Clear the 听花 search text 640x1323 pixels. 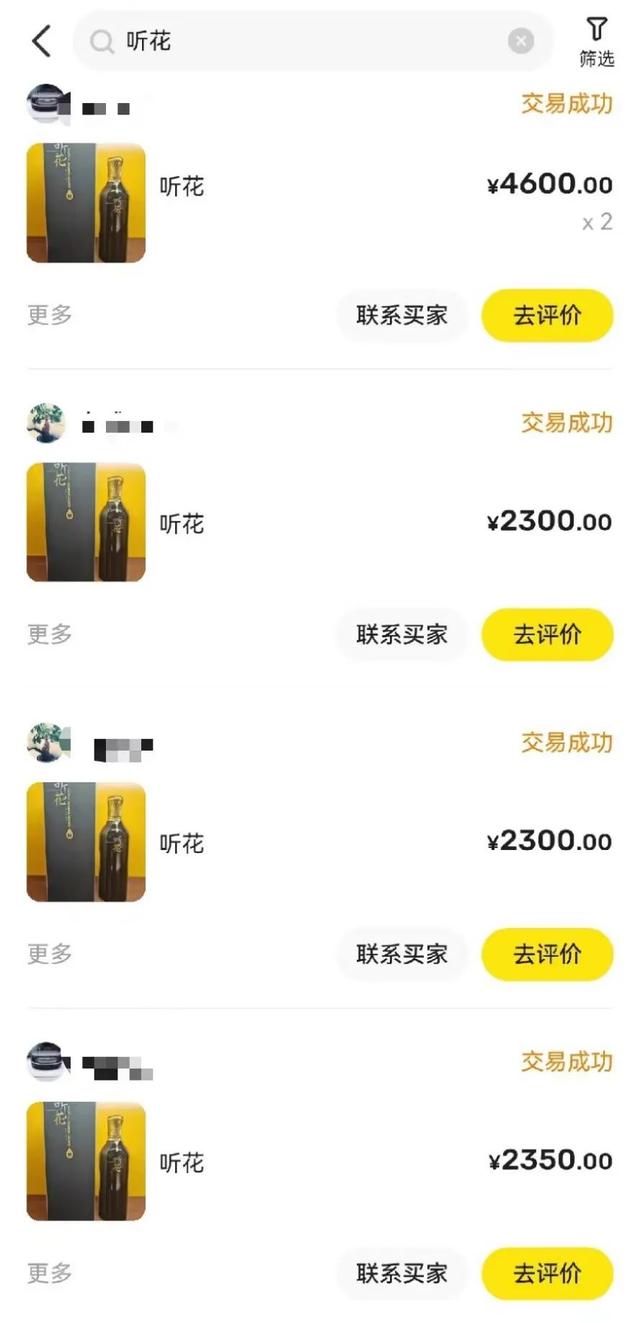coord(521,41)
